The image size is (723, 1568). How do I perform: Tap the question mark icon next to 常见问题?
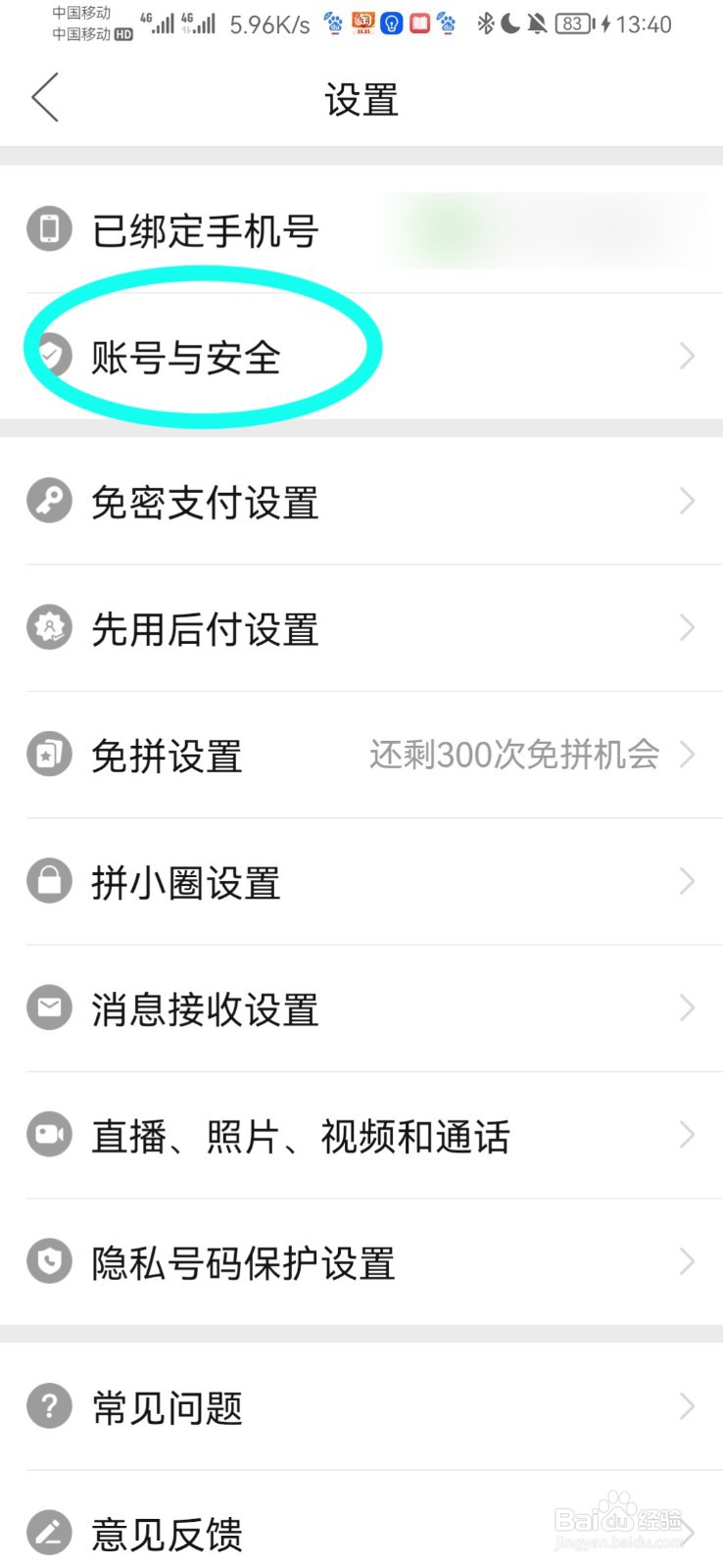tap(49, 1406)
